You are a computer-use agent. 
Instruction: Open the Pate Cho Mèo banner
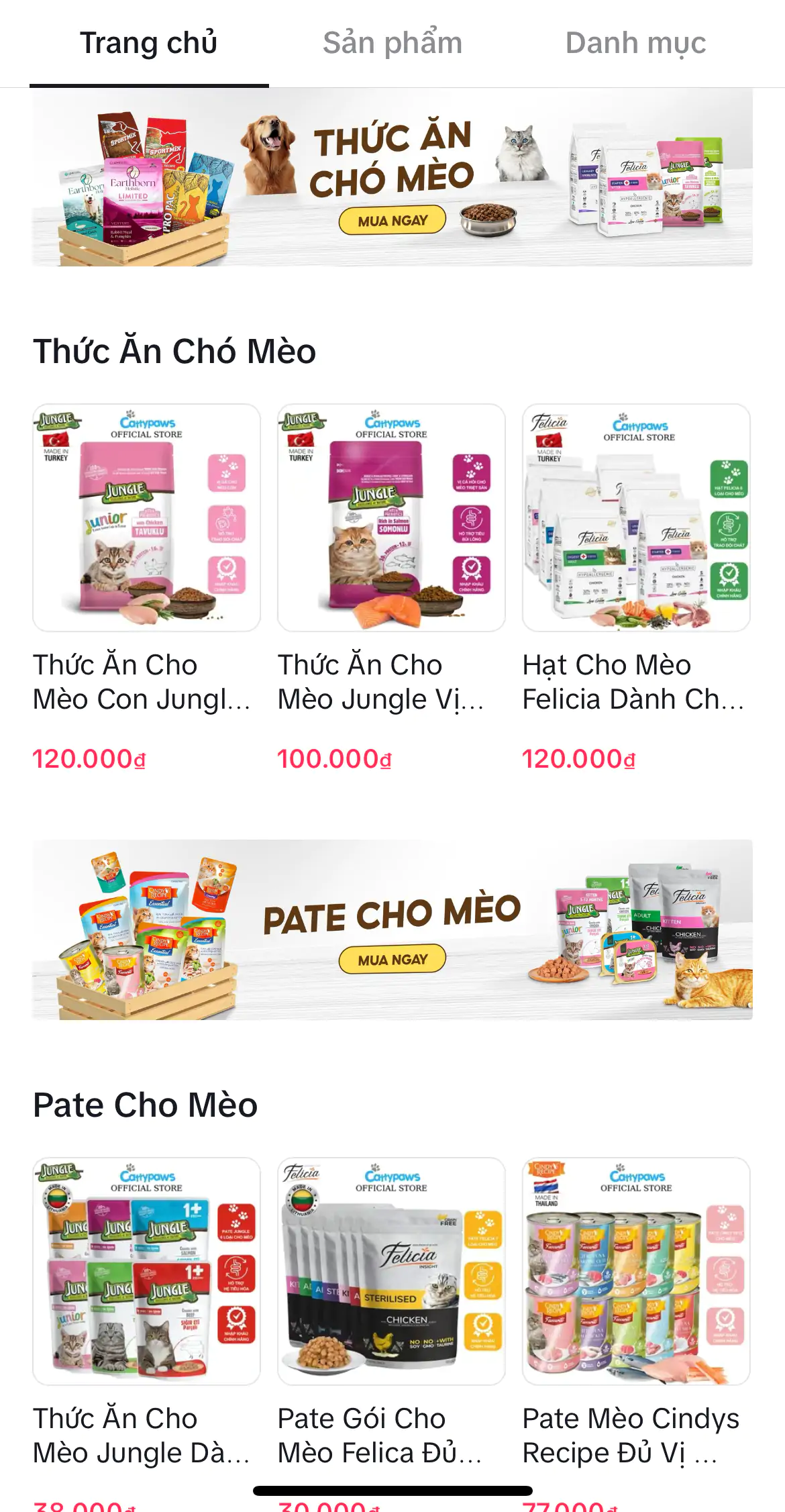coord(392,929)
